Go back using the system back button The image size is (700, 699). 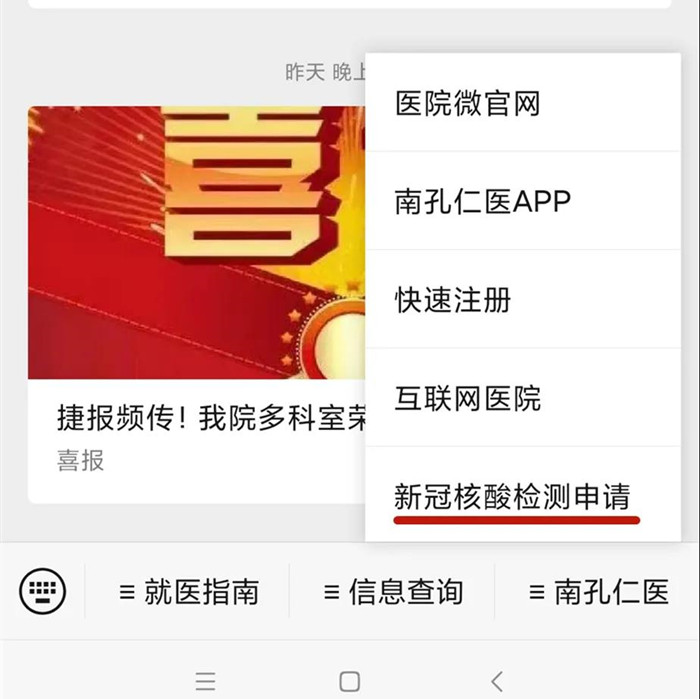tap(497, 681)
